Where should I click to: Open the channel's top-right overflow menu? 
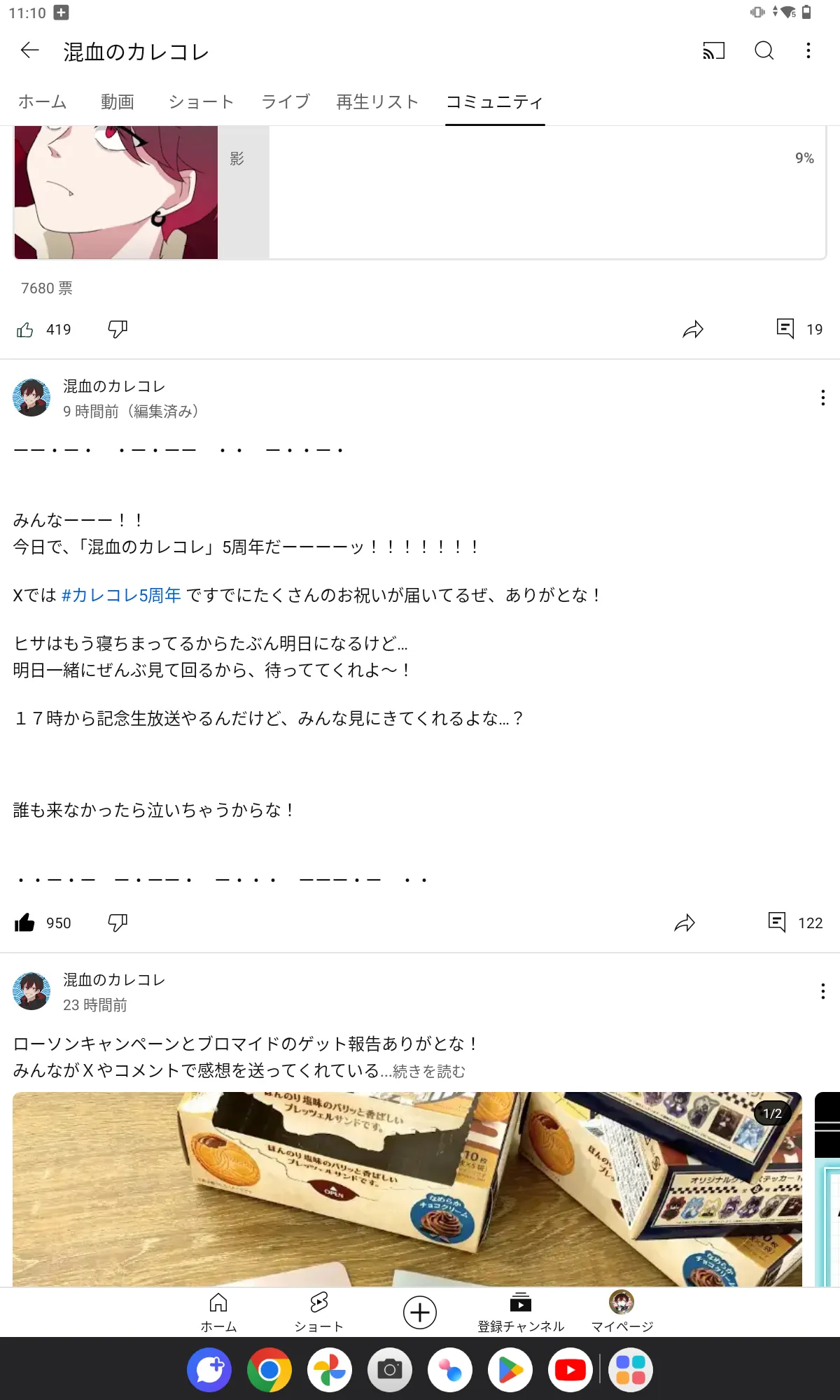[x=808, y=50]
